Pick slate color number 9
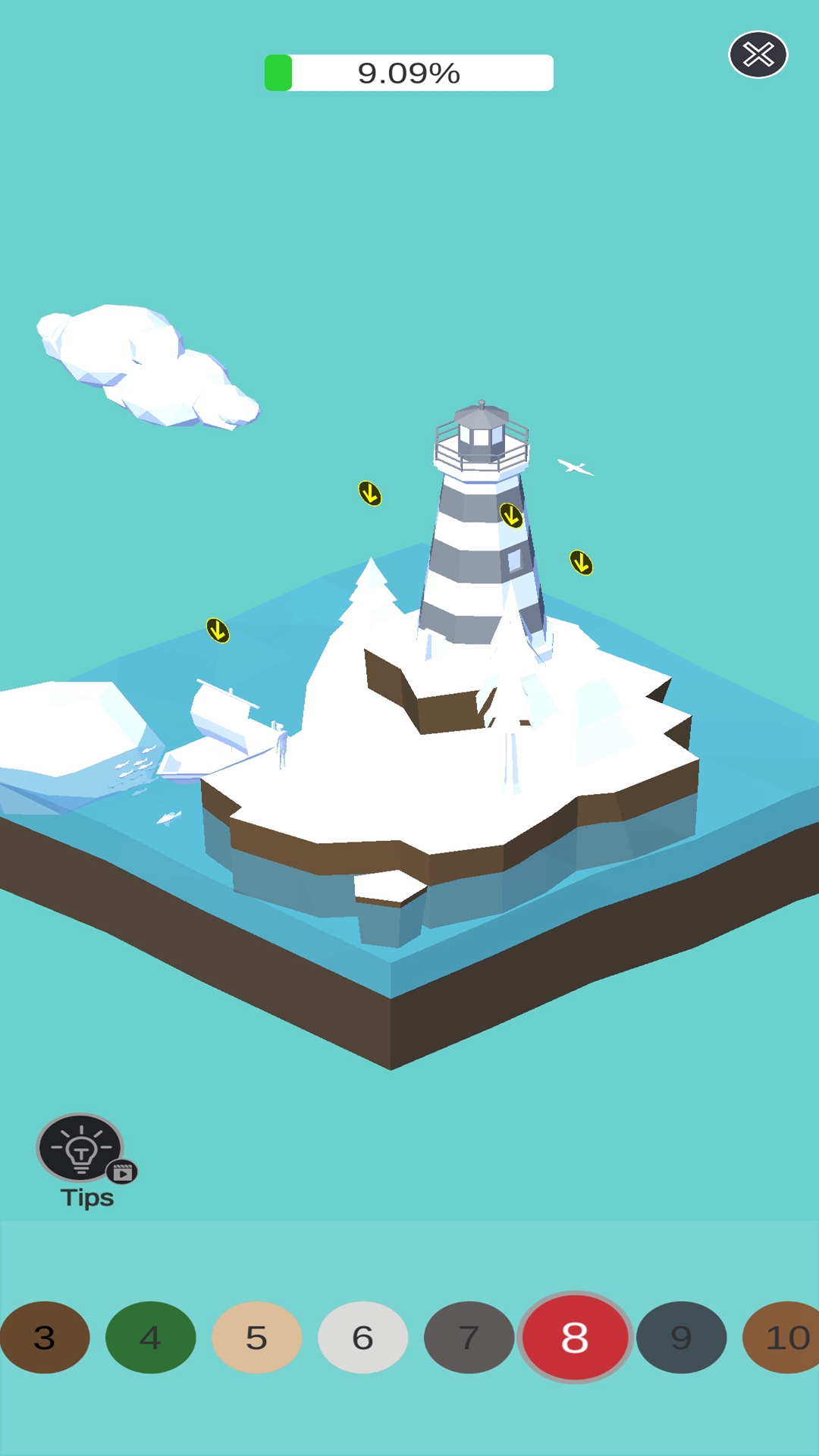819x1456 pixels. coord(681,1337)
